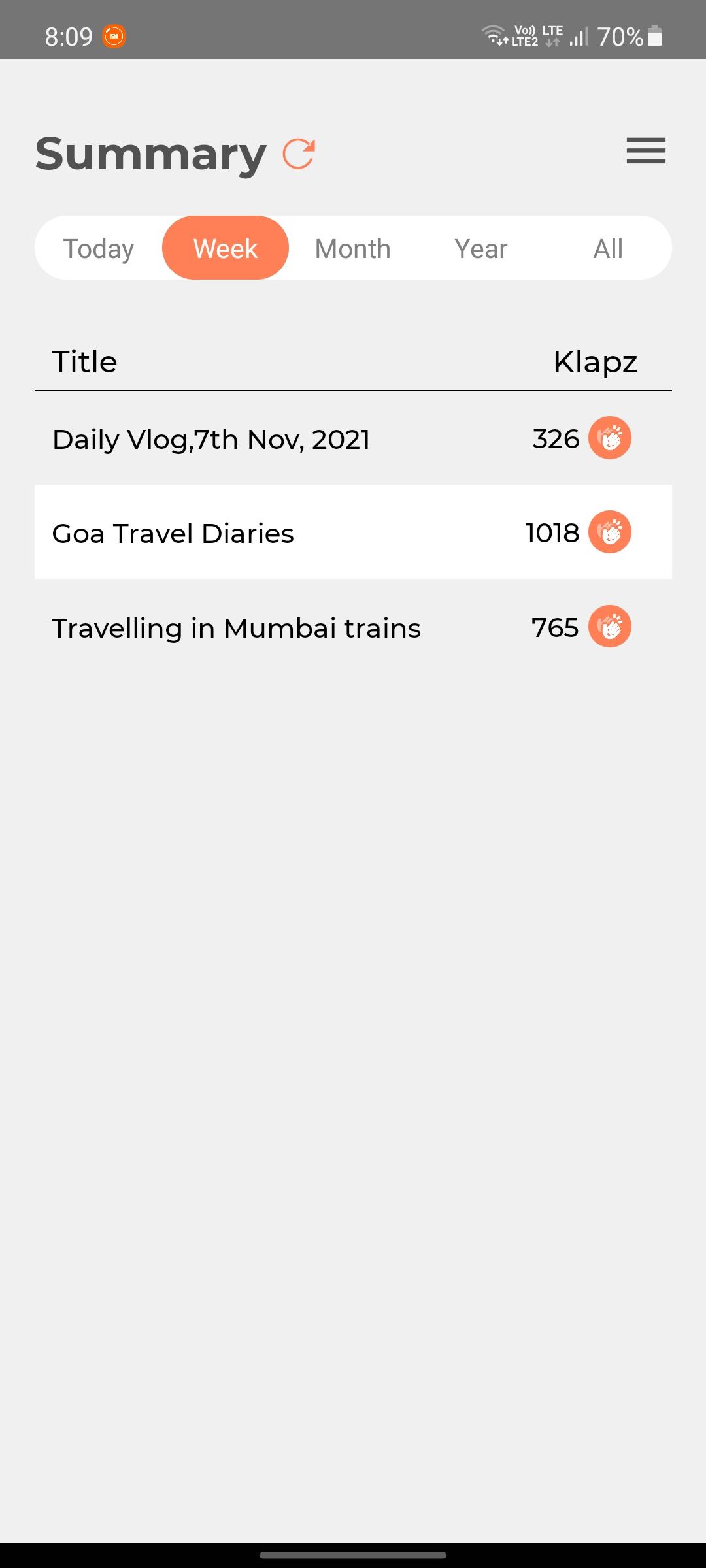This screenshot has width=706, height=1568.
Task: Open Goa Travel Diaries entry
Action: click(x=353, y=532)
